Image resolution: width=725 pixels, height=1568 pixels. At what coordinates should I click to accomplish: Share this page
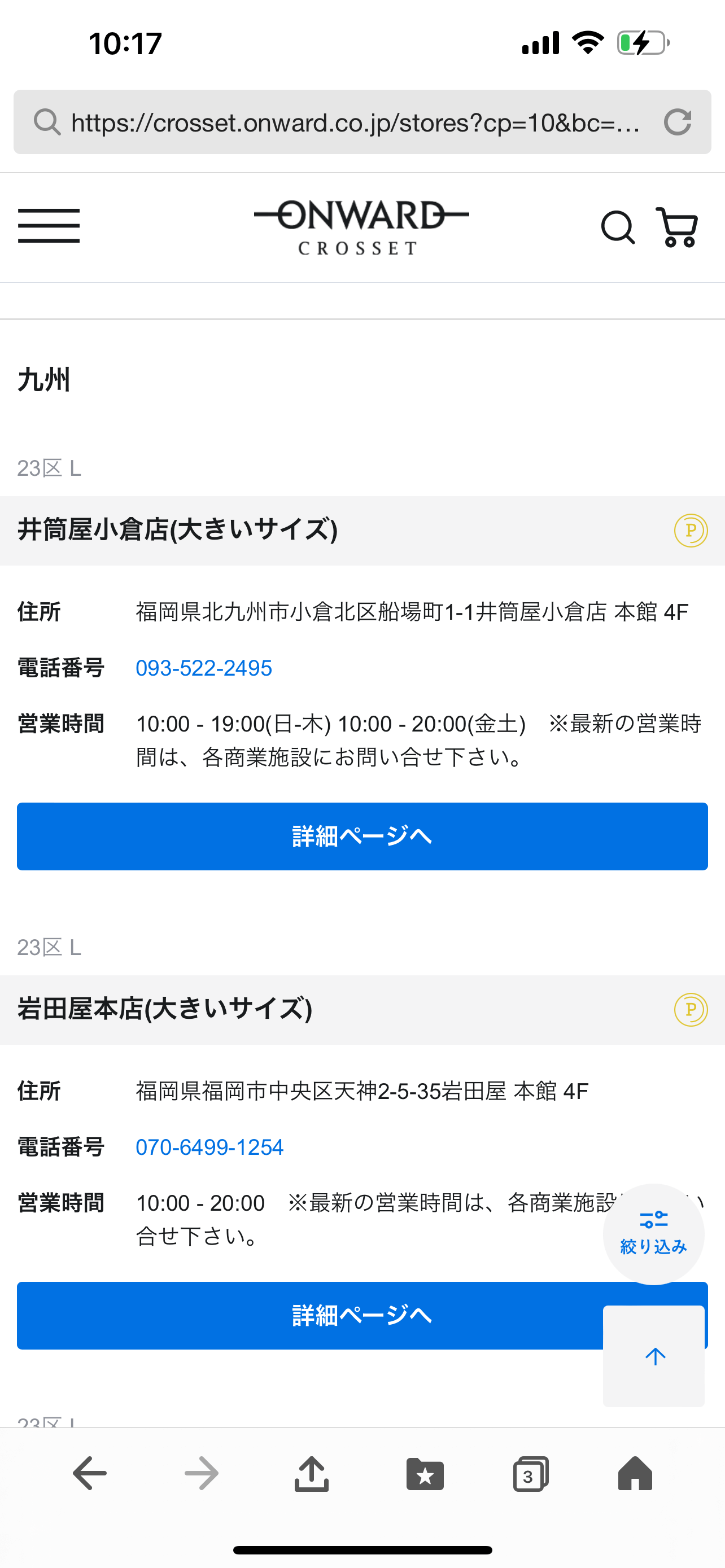312,1473
